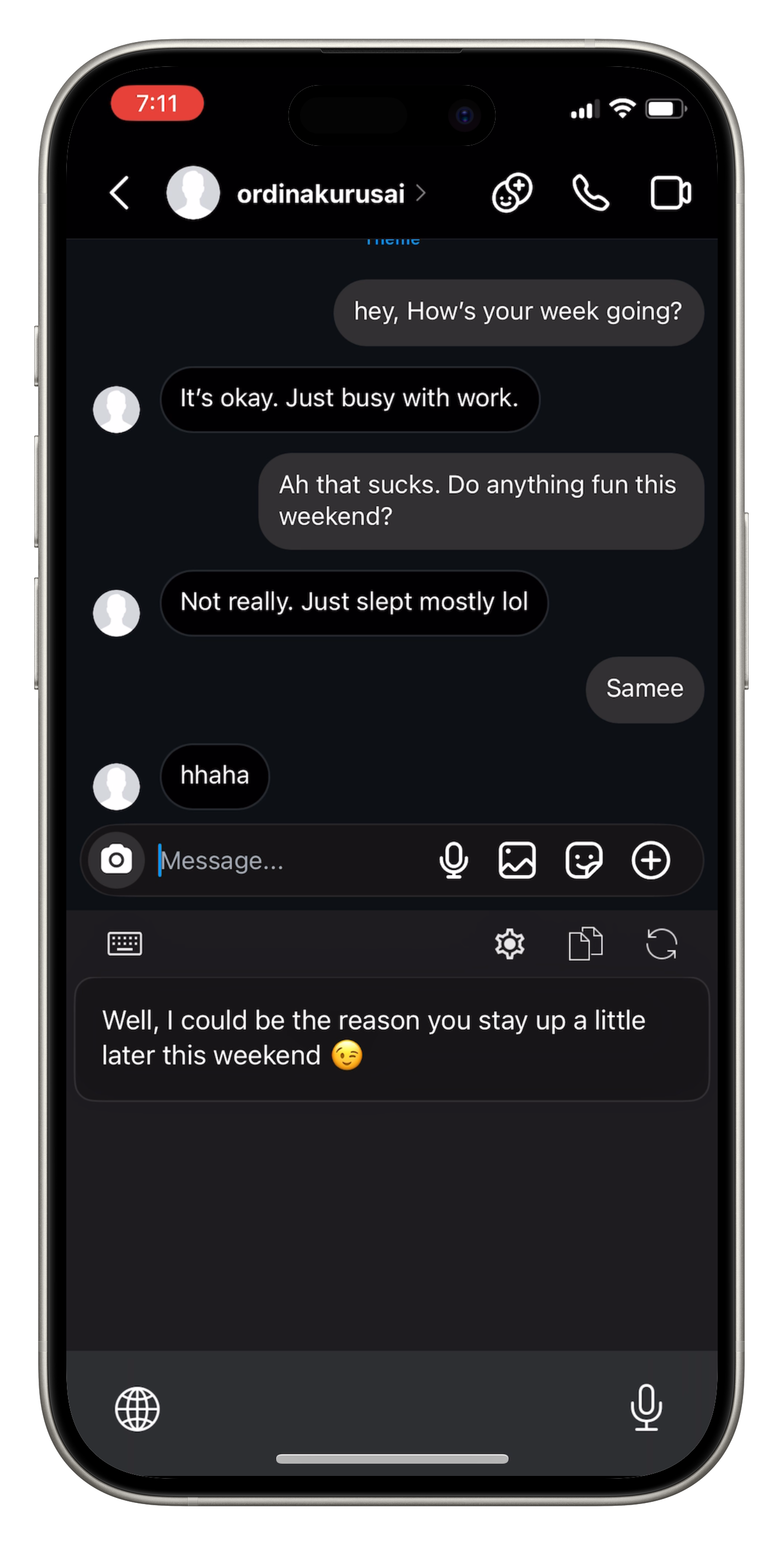The image size is (784, 1545).
Task: Start an audio call with ordinakurusai
Action: 590,193
